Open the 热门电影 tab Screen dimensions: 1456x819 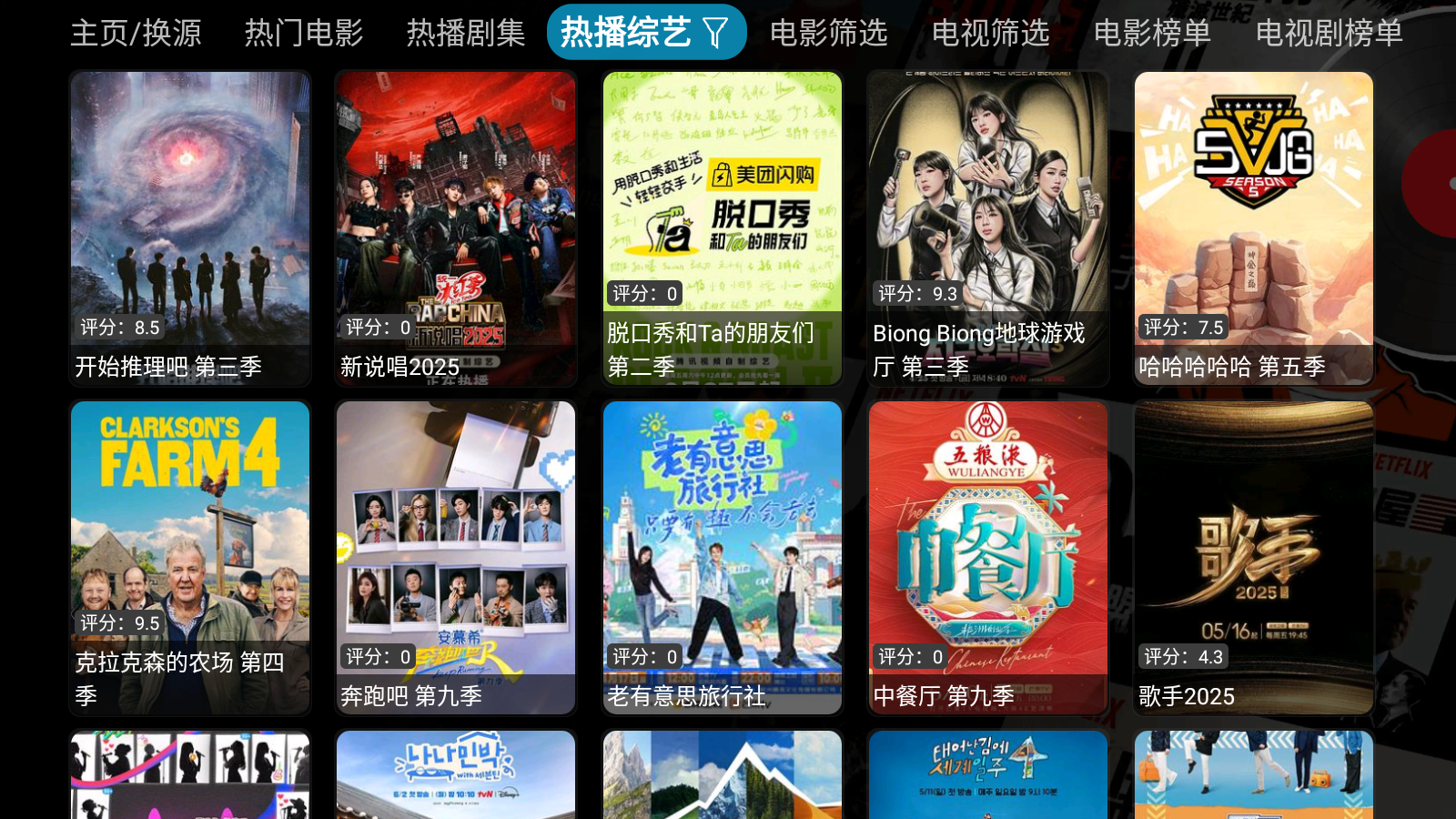pyautogui.click(x=304, y=33)
